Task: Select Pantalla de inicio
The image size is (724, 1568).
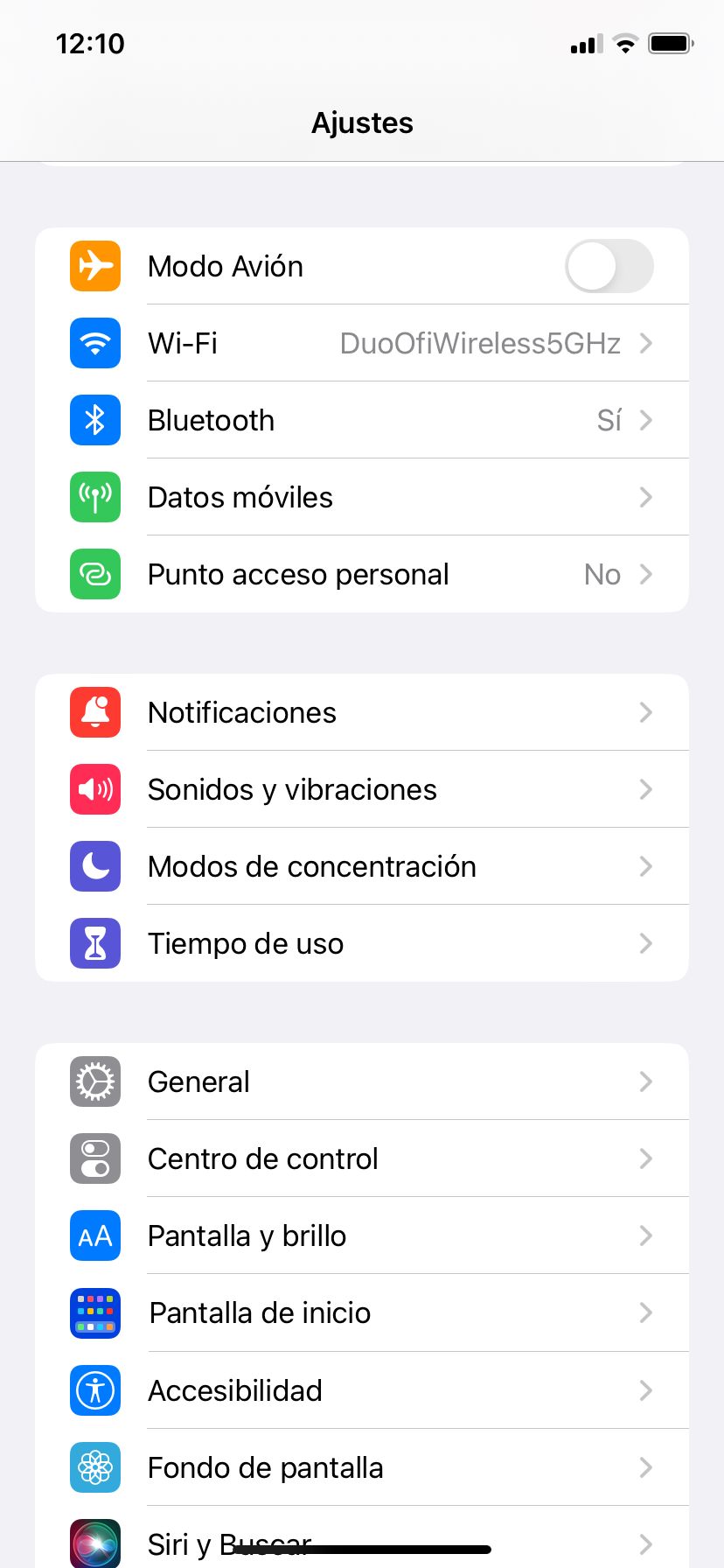Action: click(362, 1312)
